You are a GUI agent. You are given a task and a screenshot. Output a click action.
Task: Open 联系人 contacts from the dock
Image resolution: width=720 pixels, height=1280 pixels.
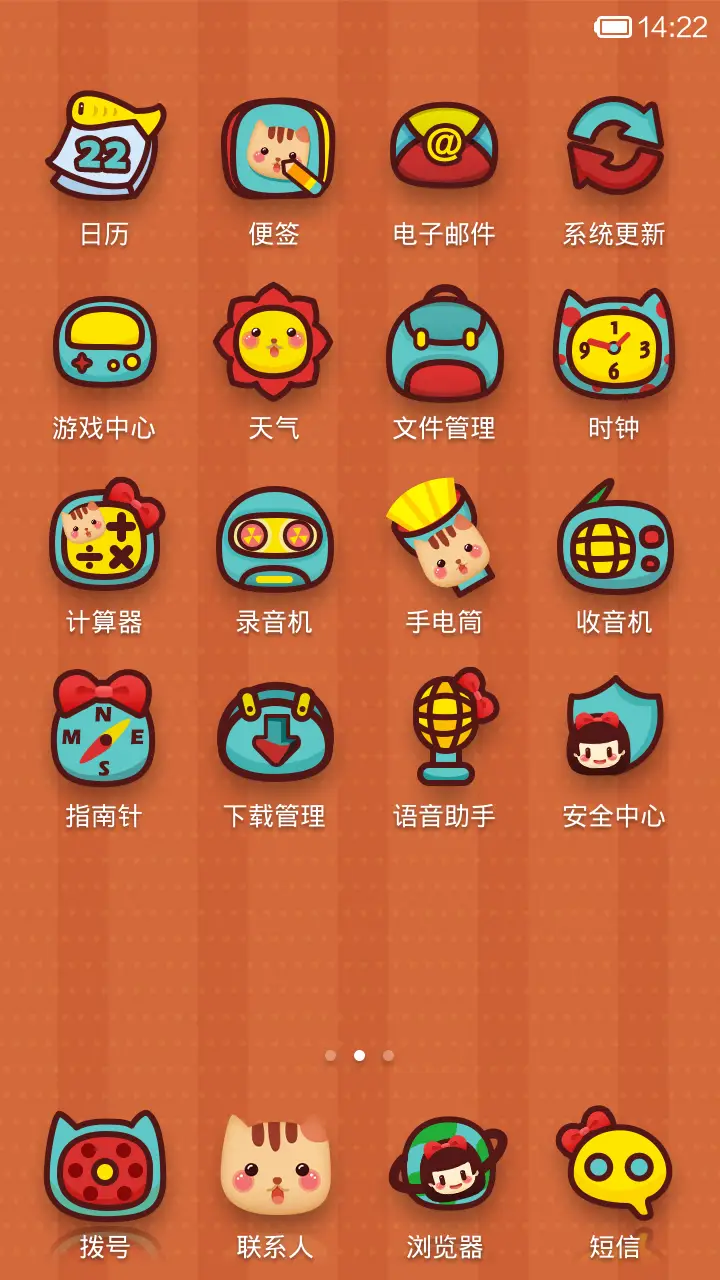tap(272, 1165)
